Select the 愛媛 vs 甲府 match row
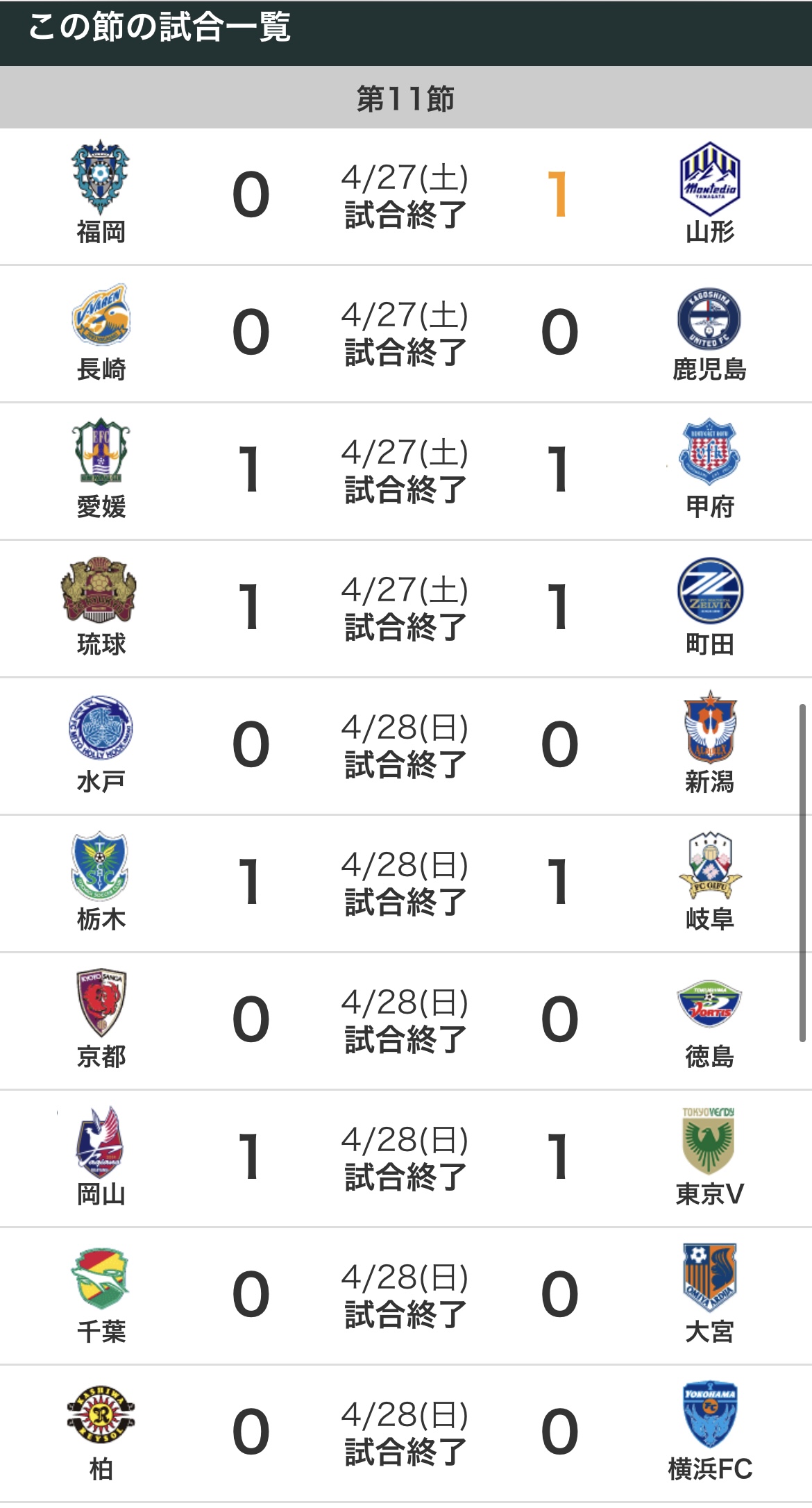 click(405, 471)
